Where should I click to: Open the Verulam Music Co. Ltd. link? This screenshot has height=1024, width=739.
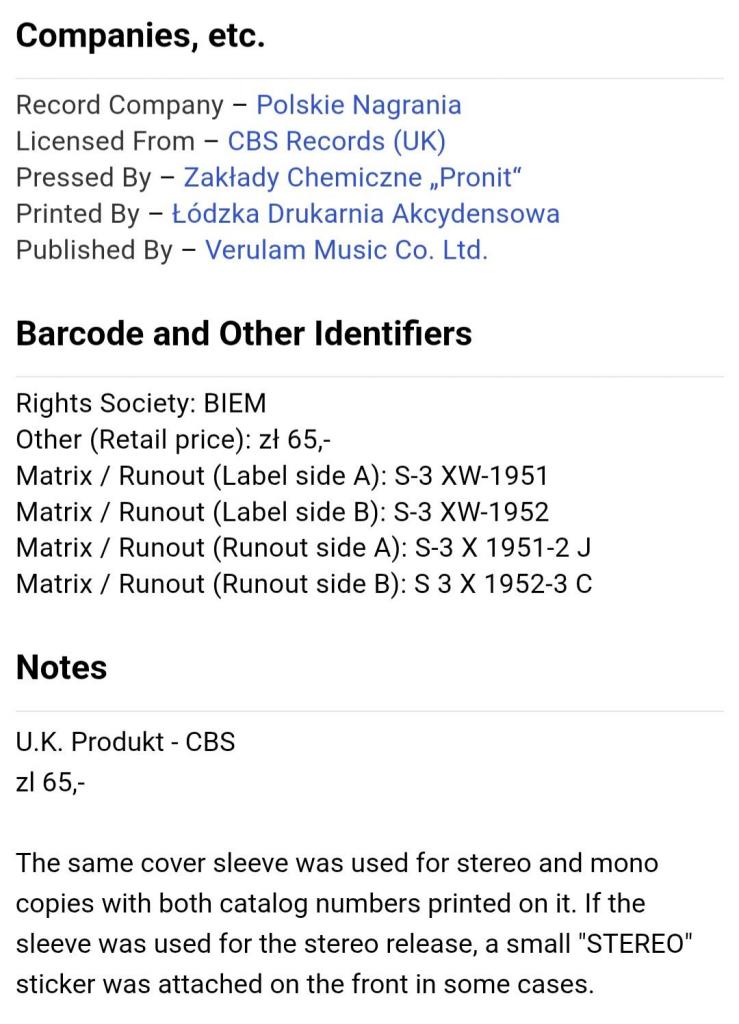pos(346,249)
